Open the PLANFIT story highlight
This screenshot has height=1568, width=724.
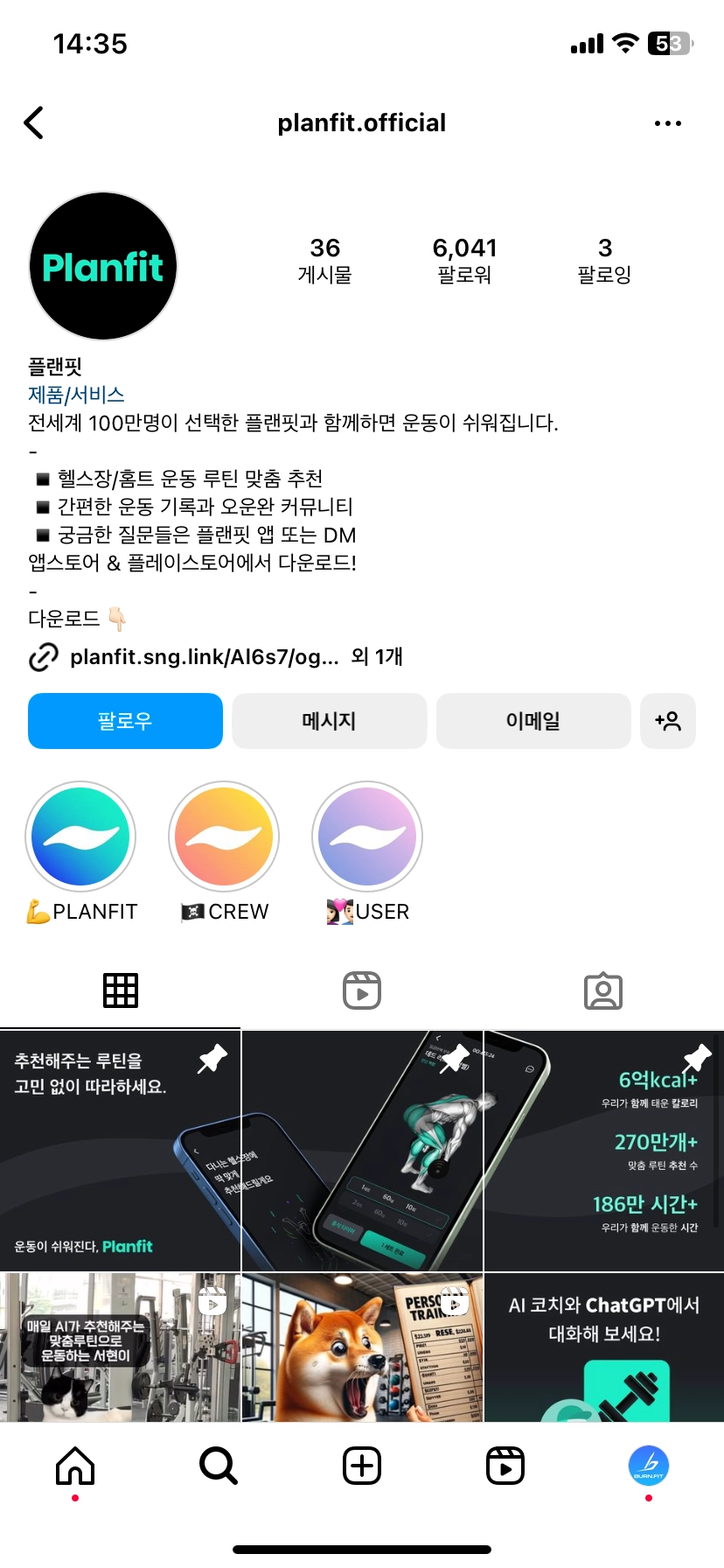click(x=81, y=837)
